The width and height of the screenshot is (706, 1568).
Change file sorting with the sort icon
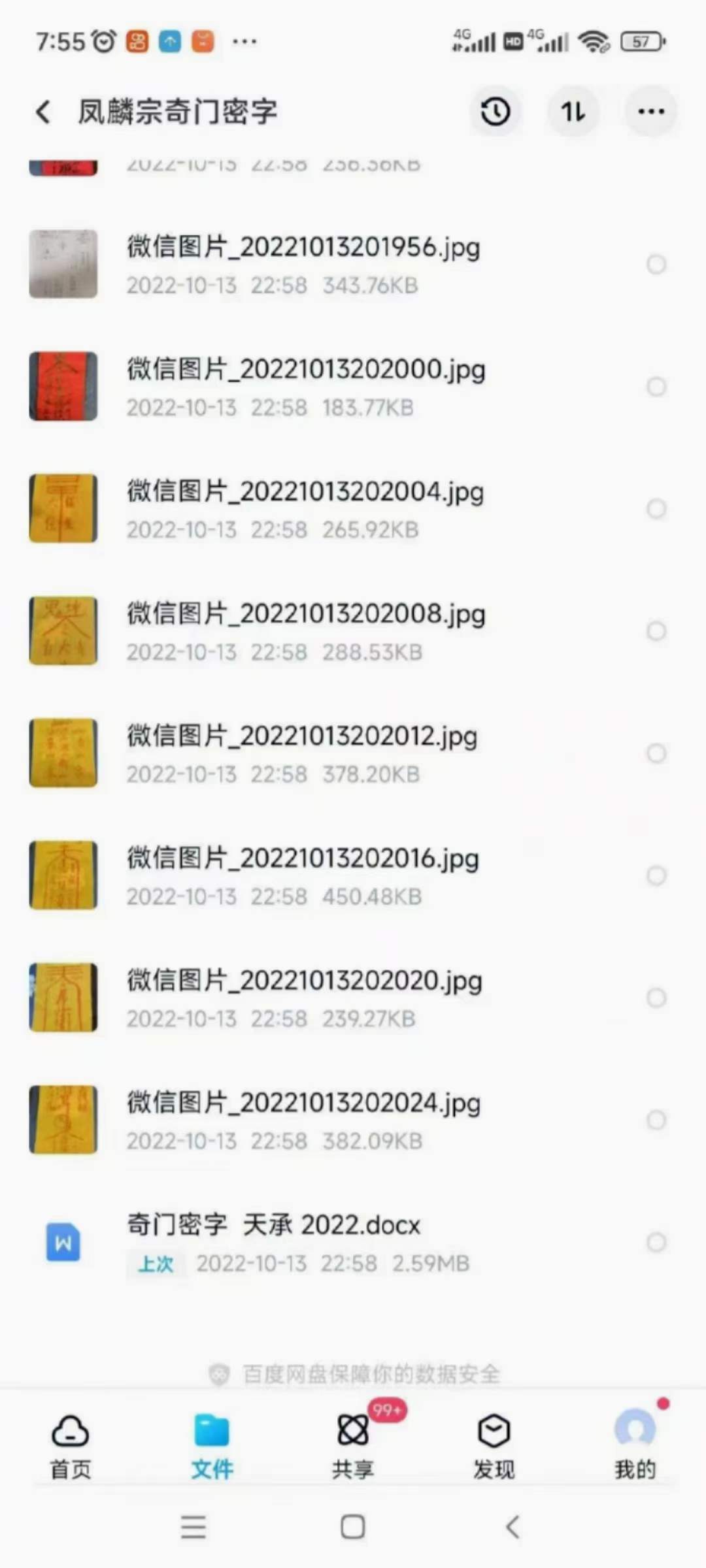(573, 111)
